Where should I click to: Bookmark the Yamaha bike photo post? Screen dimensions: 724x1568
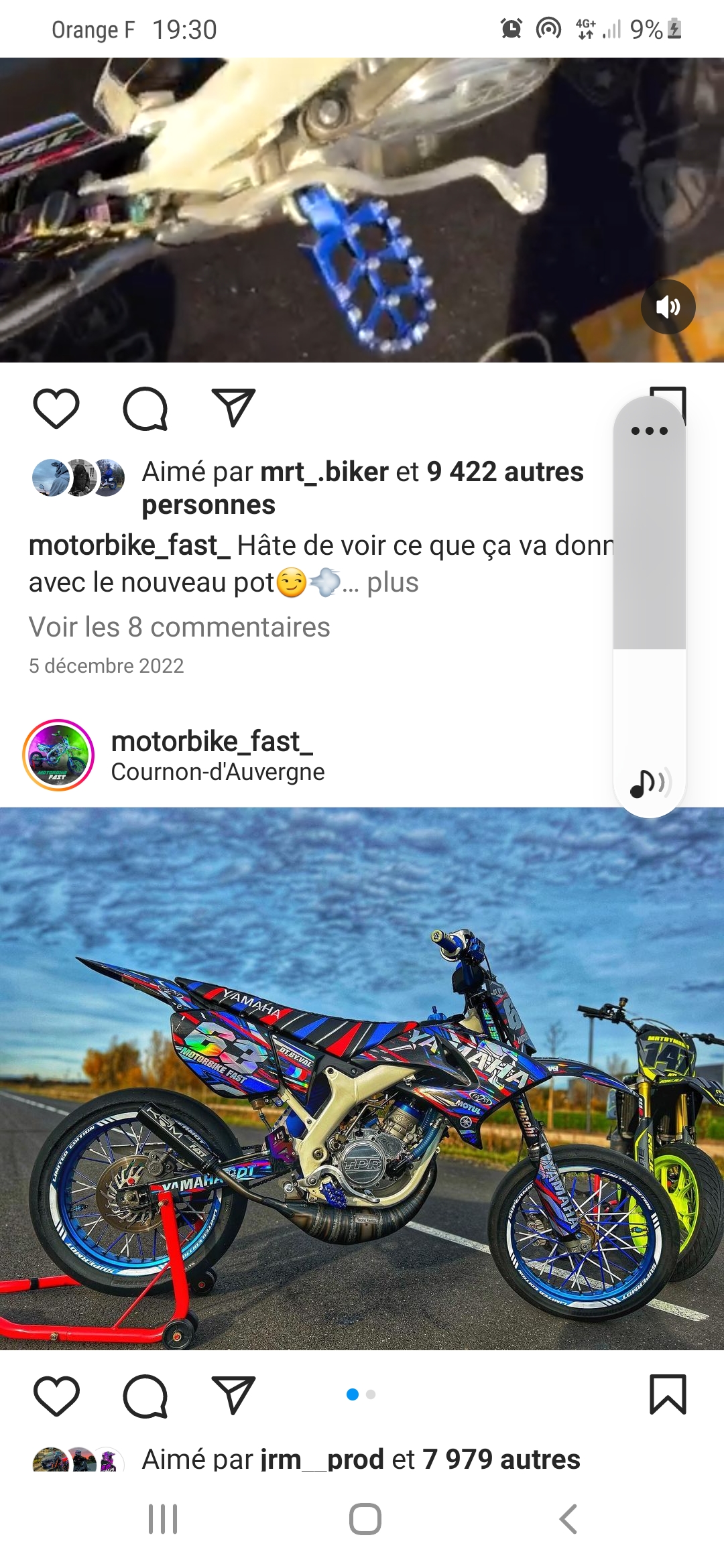click(668, 1395)
